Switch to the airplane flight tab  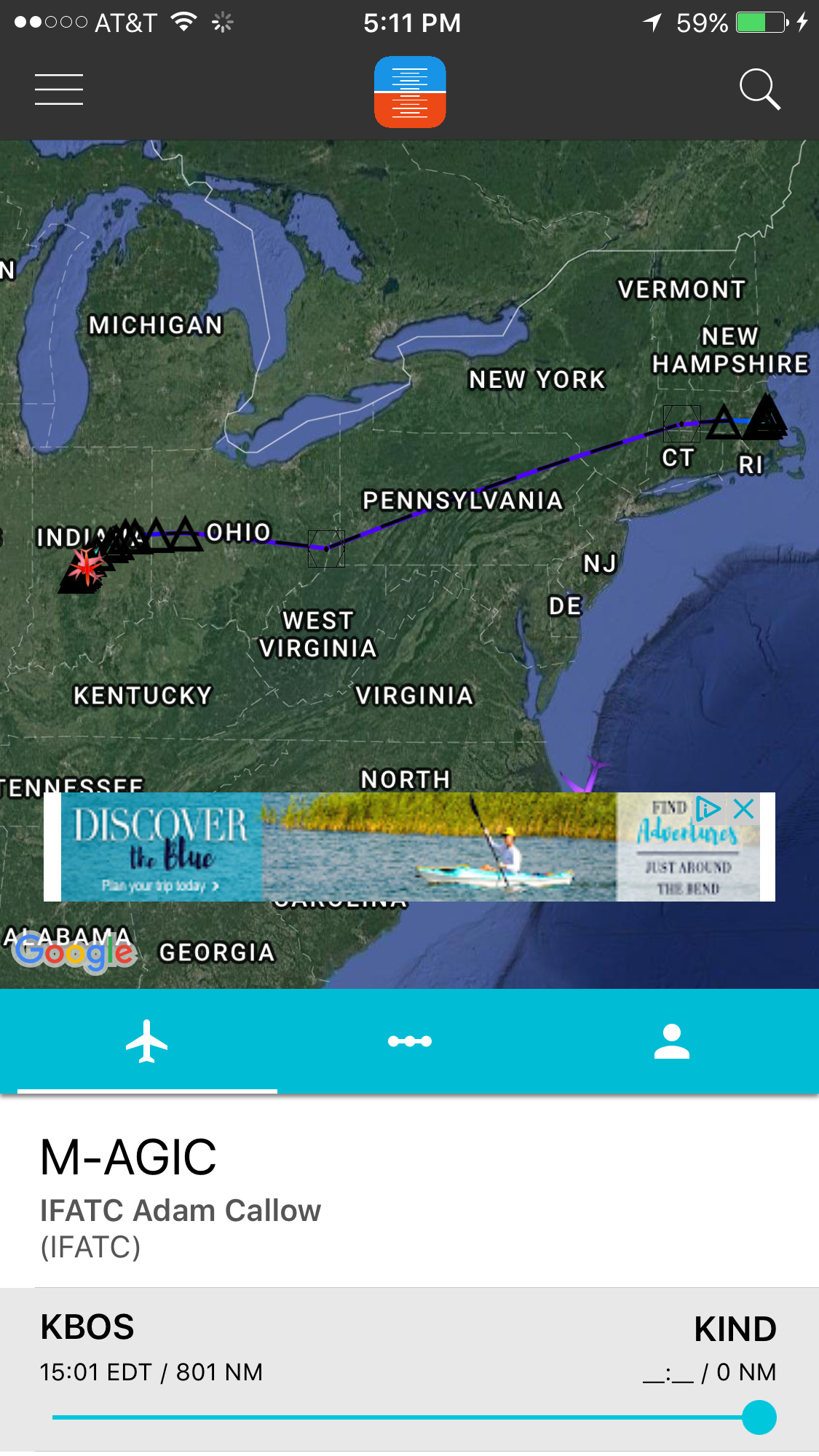pyautogui.click(x=146, y=1041)
